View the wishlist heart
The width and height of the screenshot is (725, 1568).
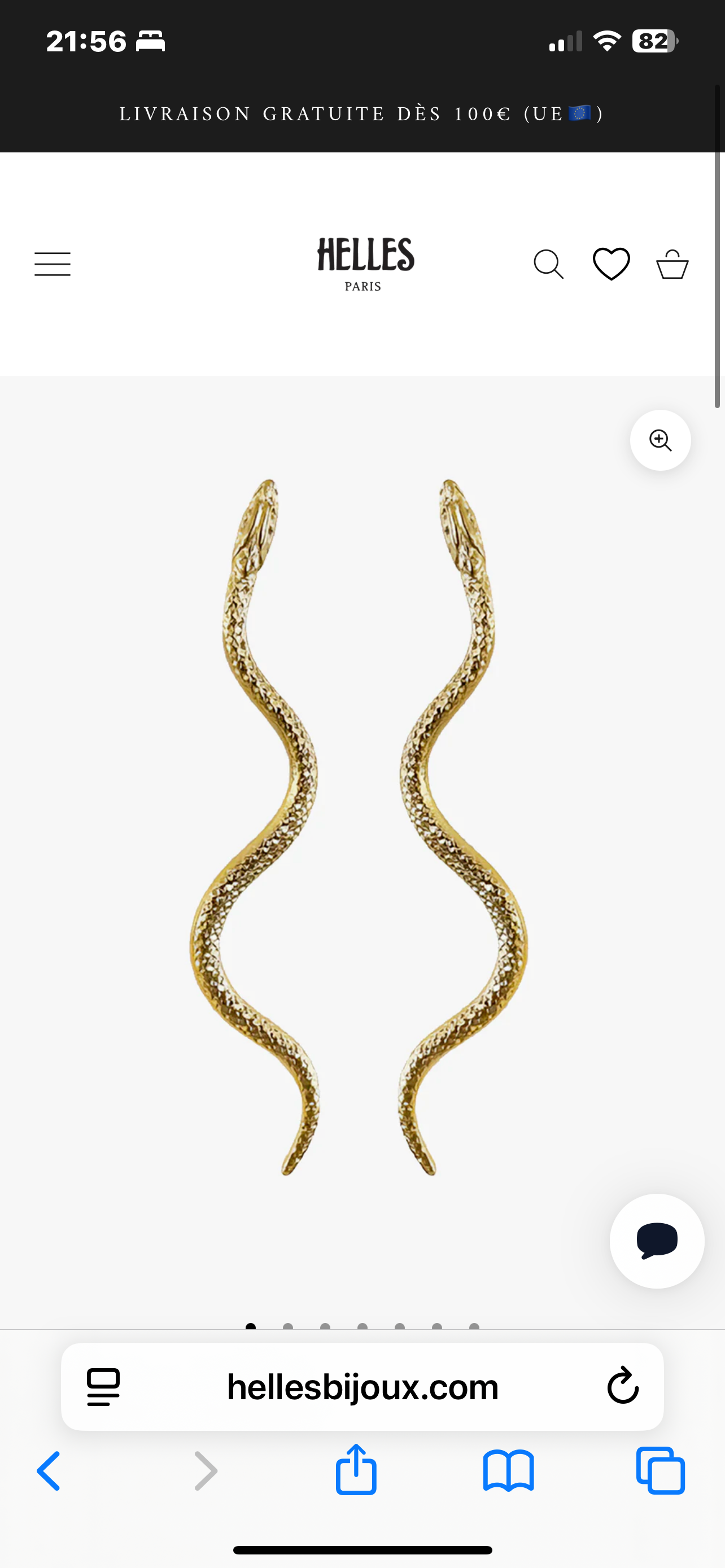[x=611, y=264]
